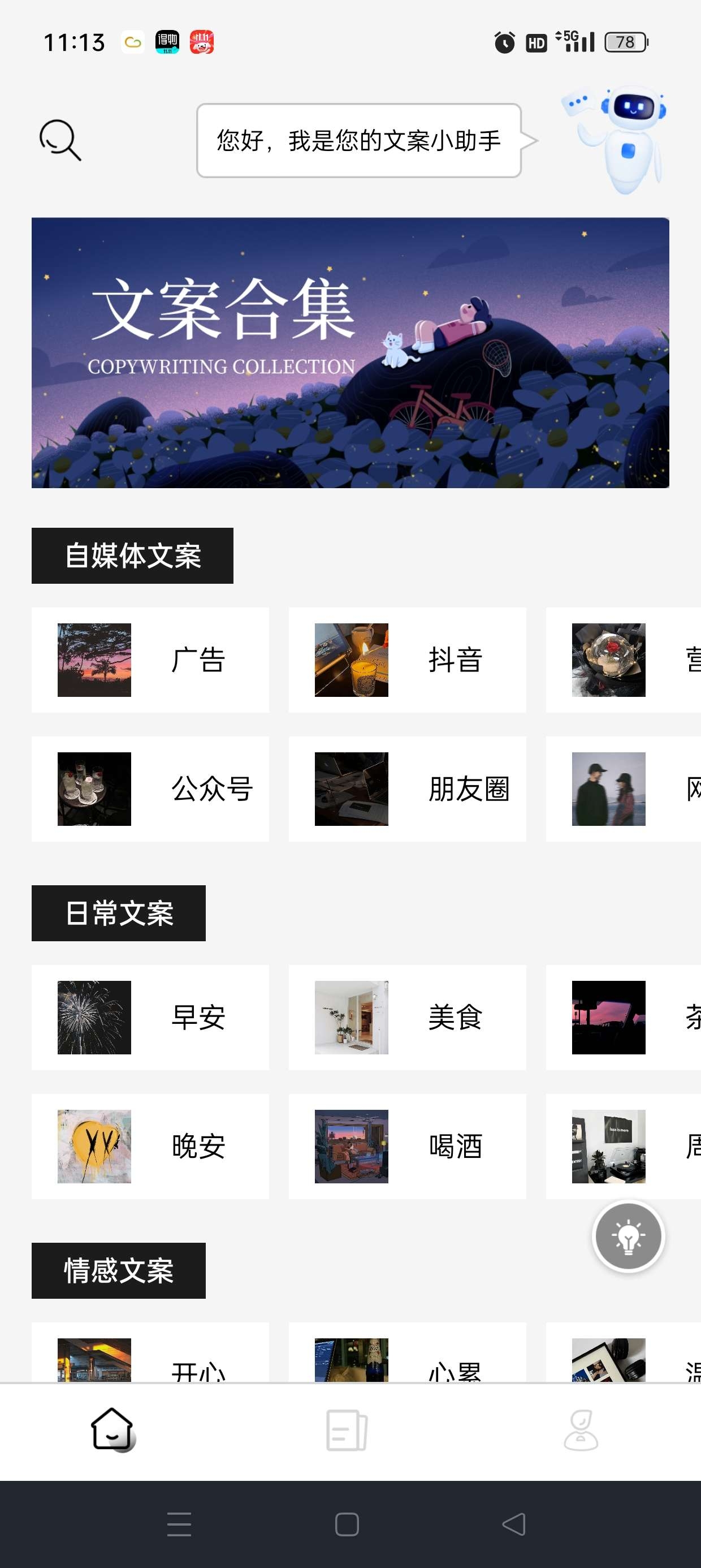701x1568 pixels.
Task: Open the search magnifier icon
Action: point(60,140)
